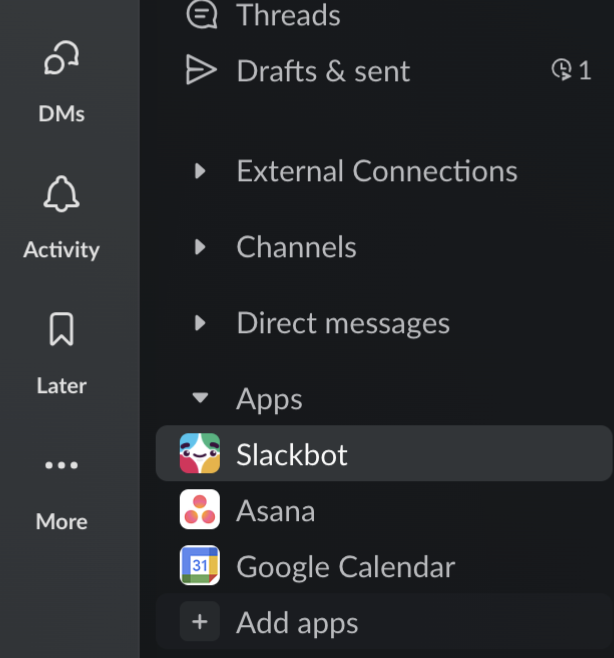Open the DMs section
Viewport: 614px width, 658px height.
(x=61, y=82)
